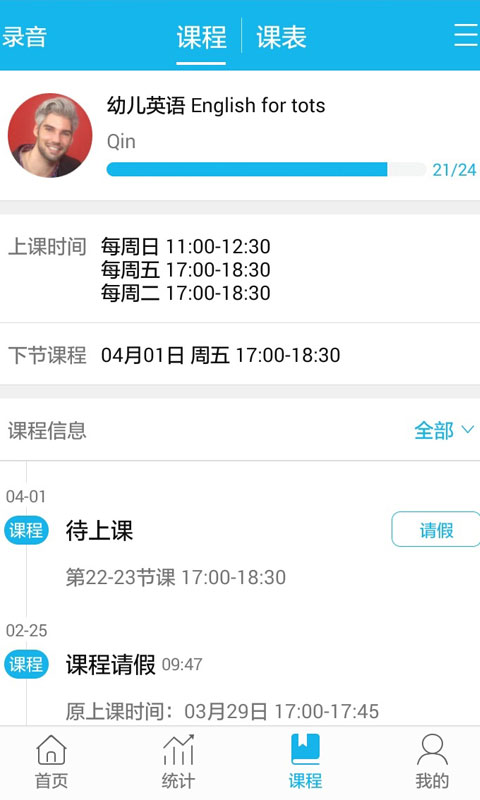Open the 统计 statistics tab

[178, 762]
